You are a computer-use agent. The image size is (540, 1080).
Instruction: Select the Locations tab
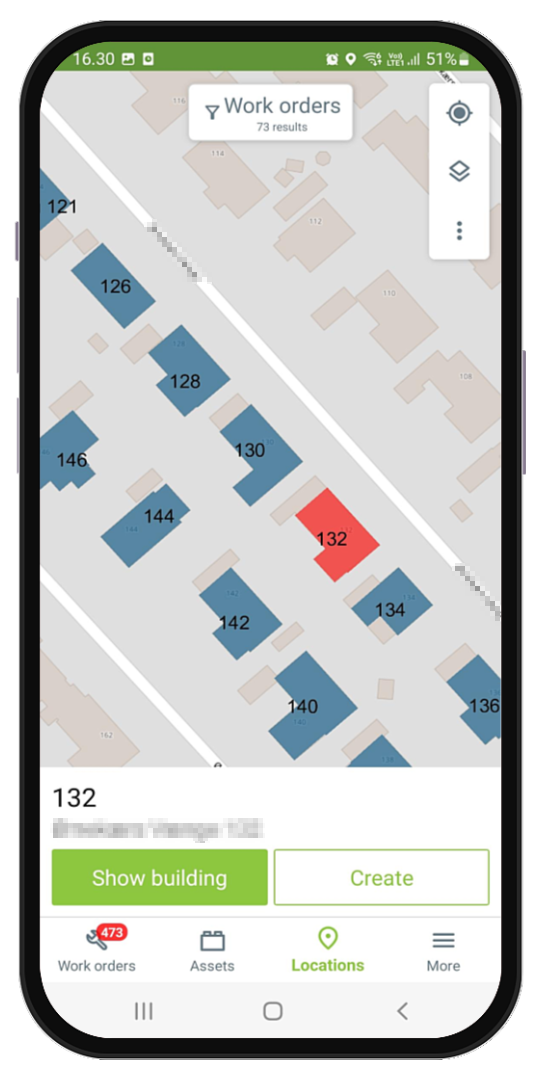pyautogui.click(x=328, y=949)
